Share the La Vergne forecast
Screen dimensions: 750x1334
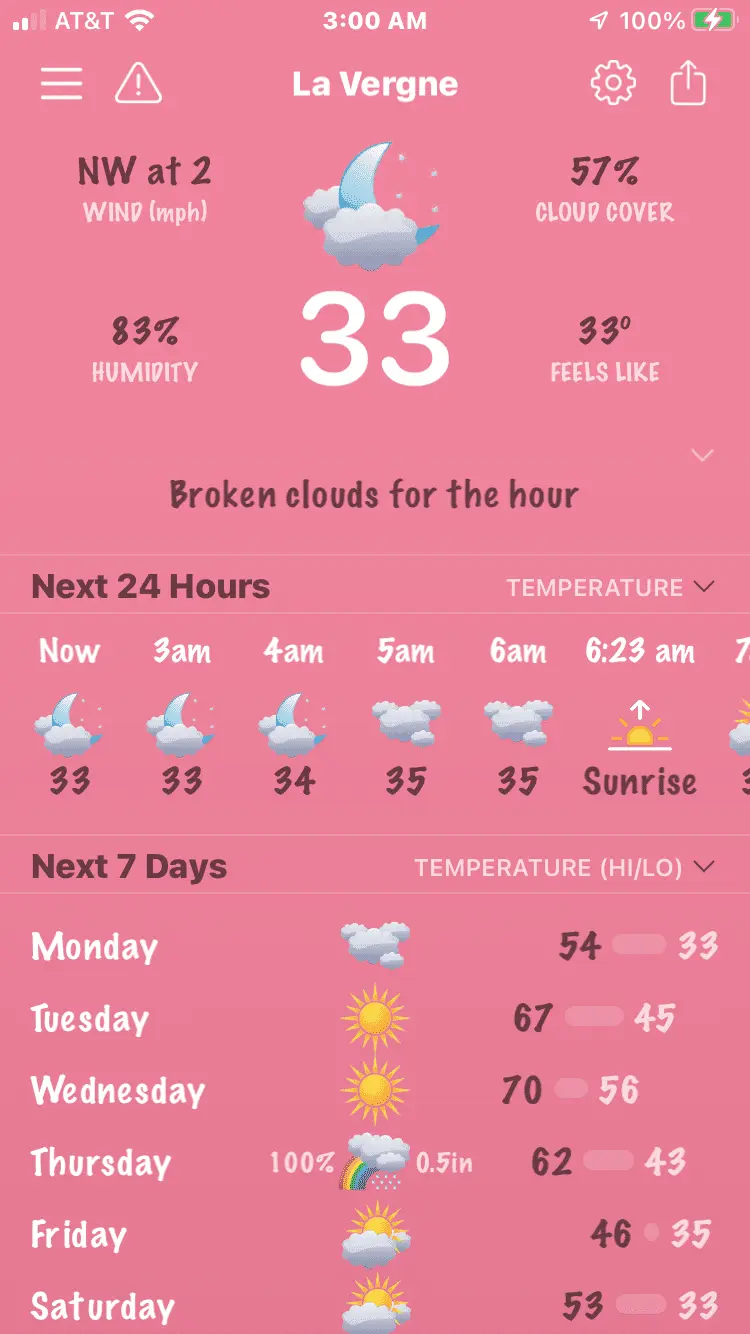[688, 84]
